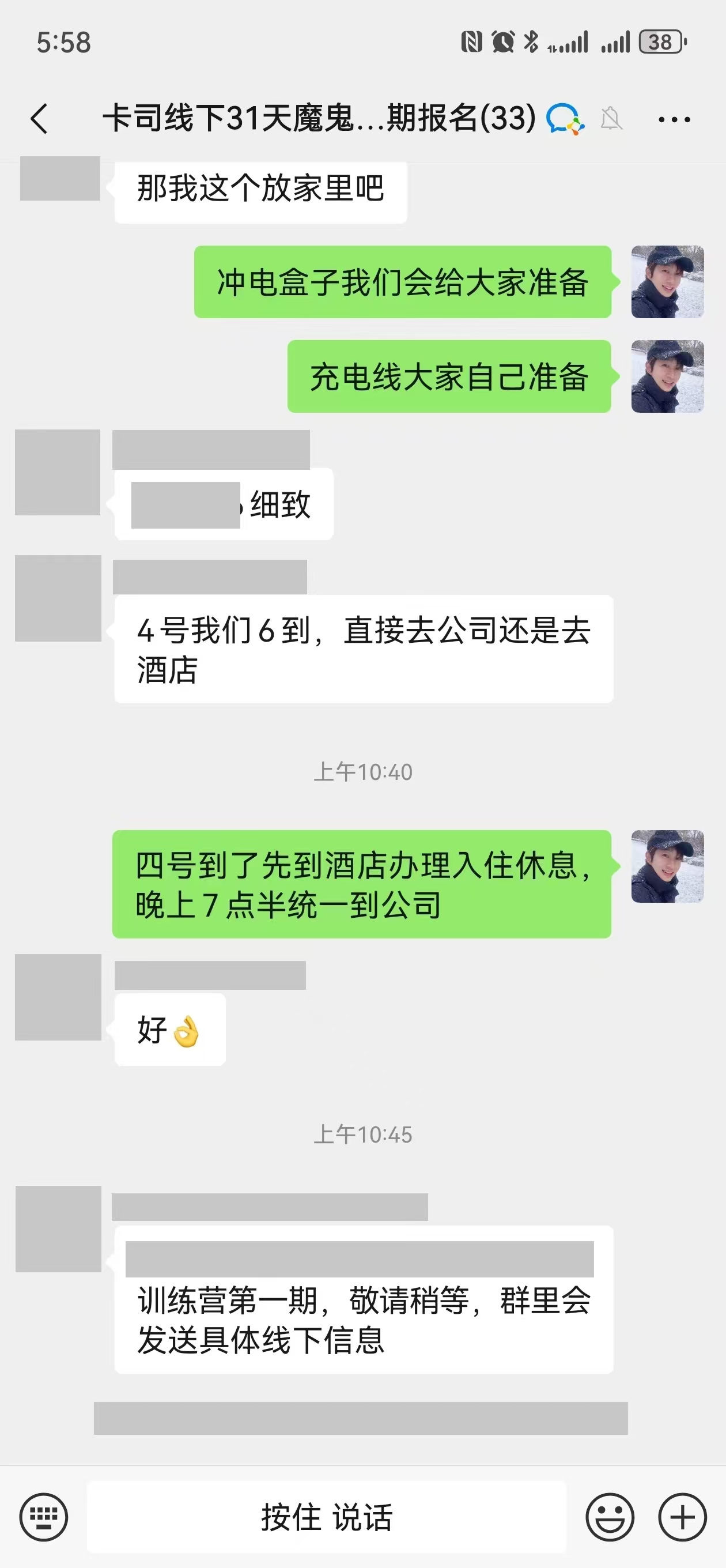Switch to keyboard text input
This screenshot has height=1568, width=726.
coord(44,1517)
